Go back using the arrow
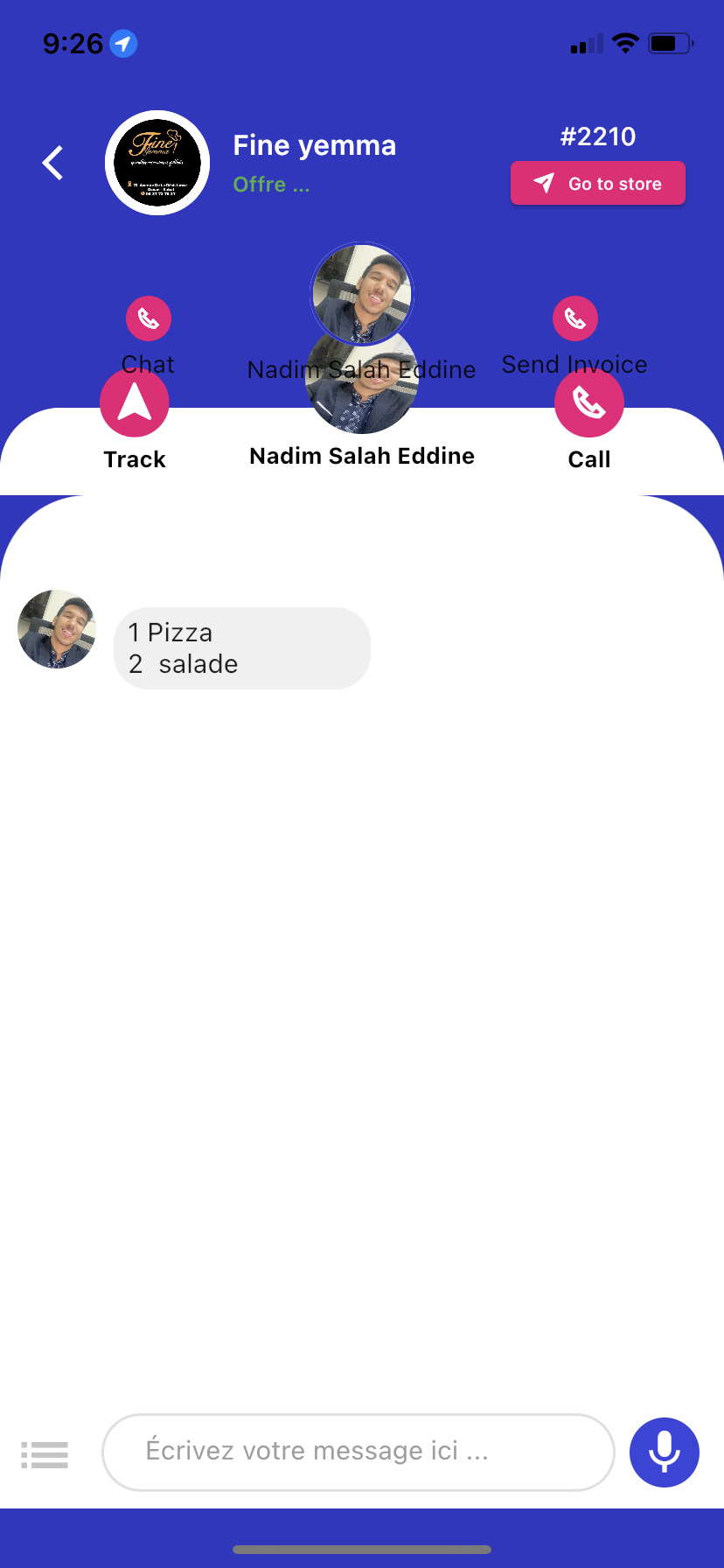 [x=53, y=163]
